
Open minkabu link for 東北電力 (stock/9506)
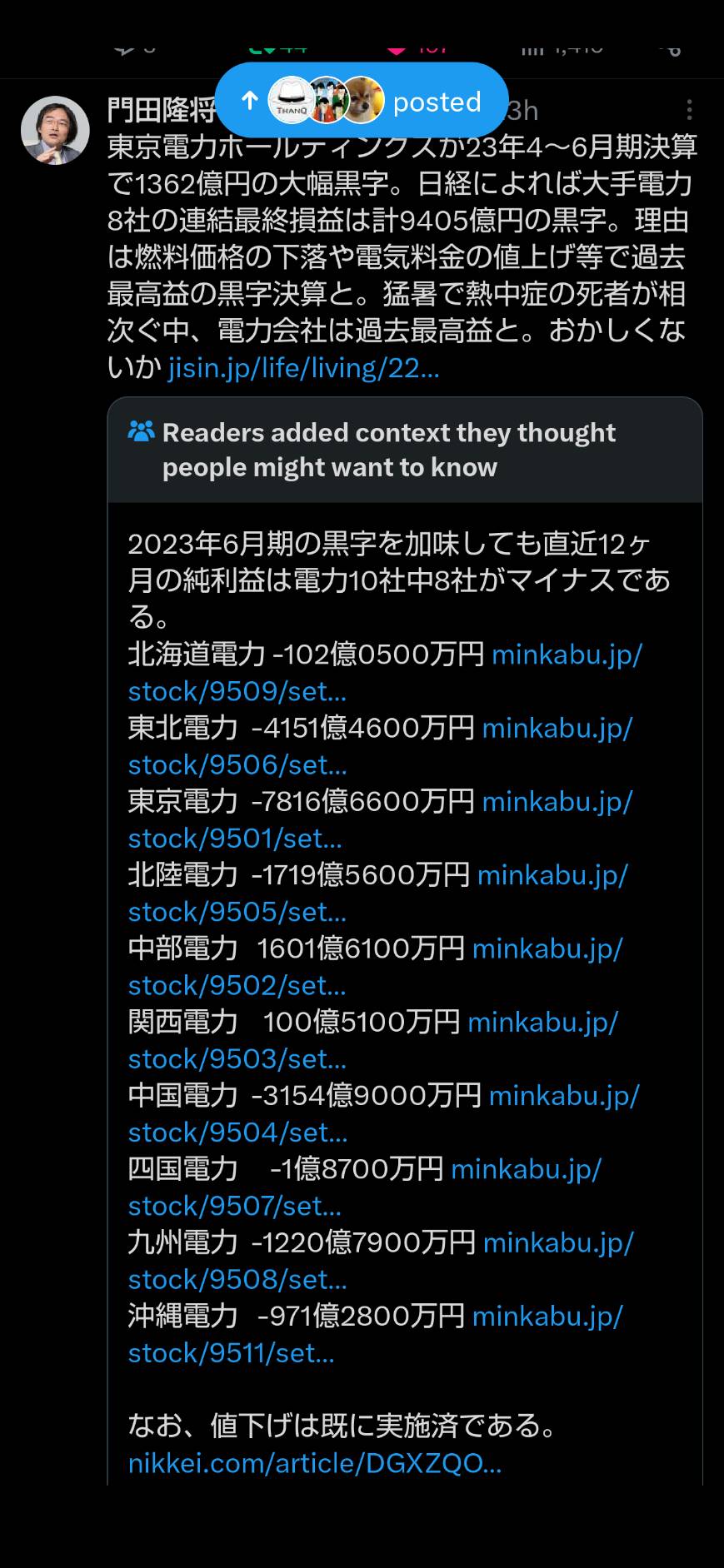[557, 728]
